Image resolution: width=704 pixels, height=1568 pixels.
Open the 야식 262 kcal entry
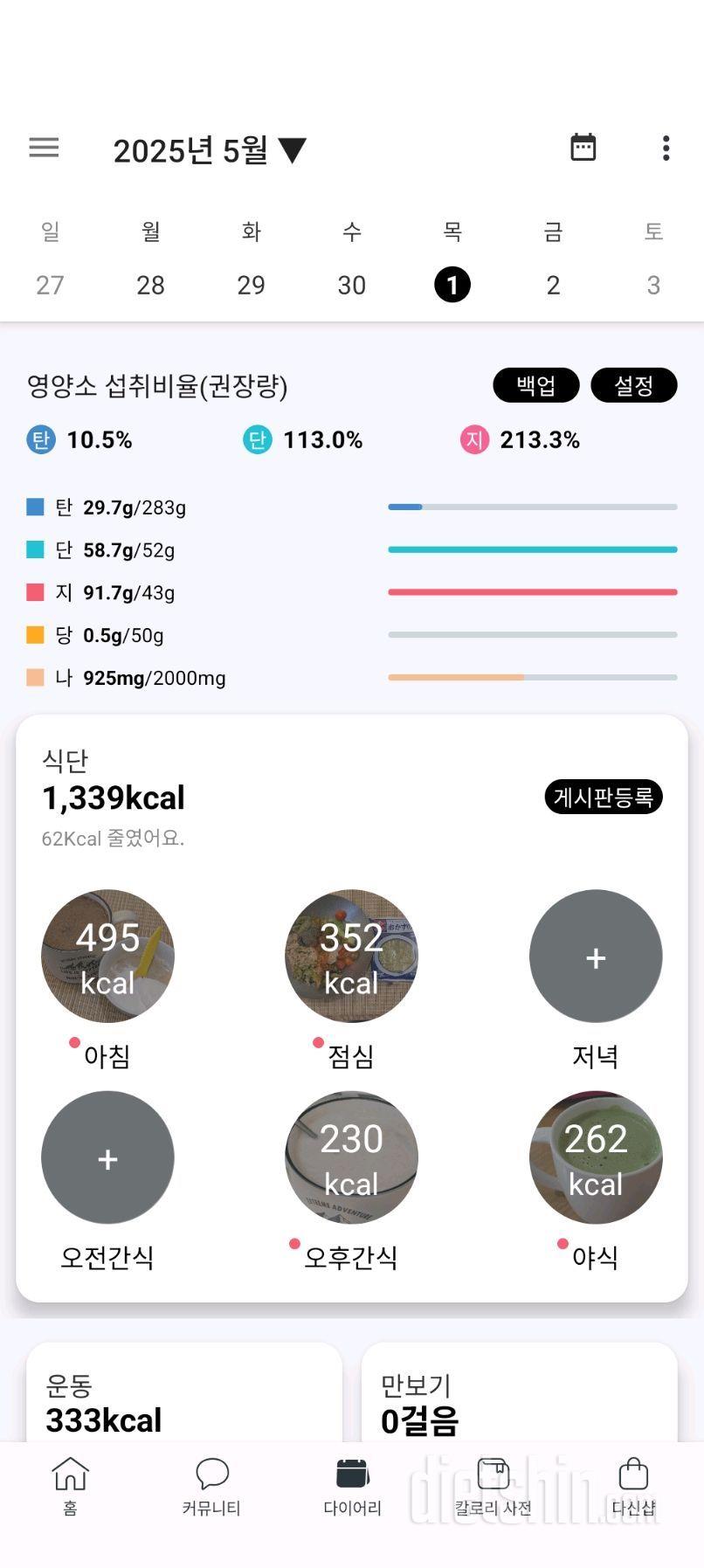point(596,1157)
